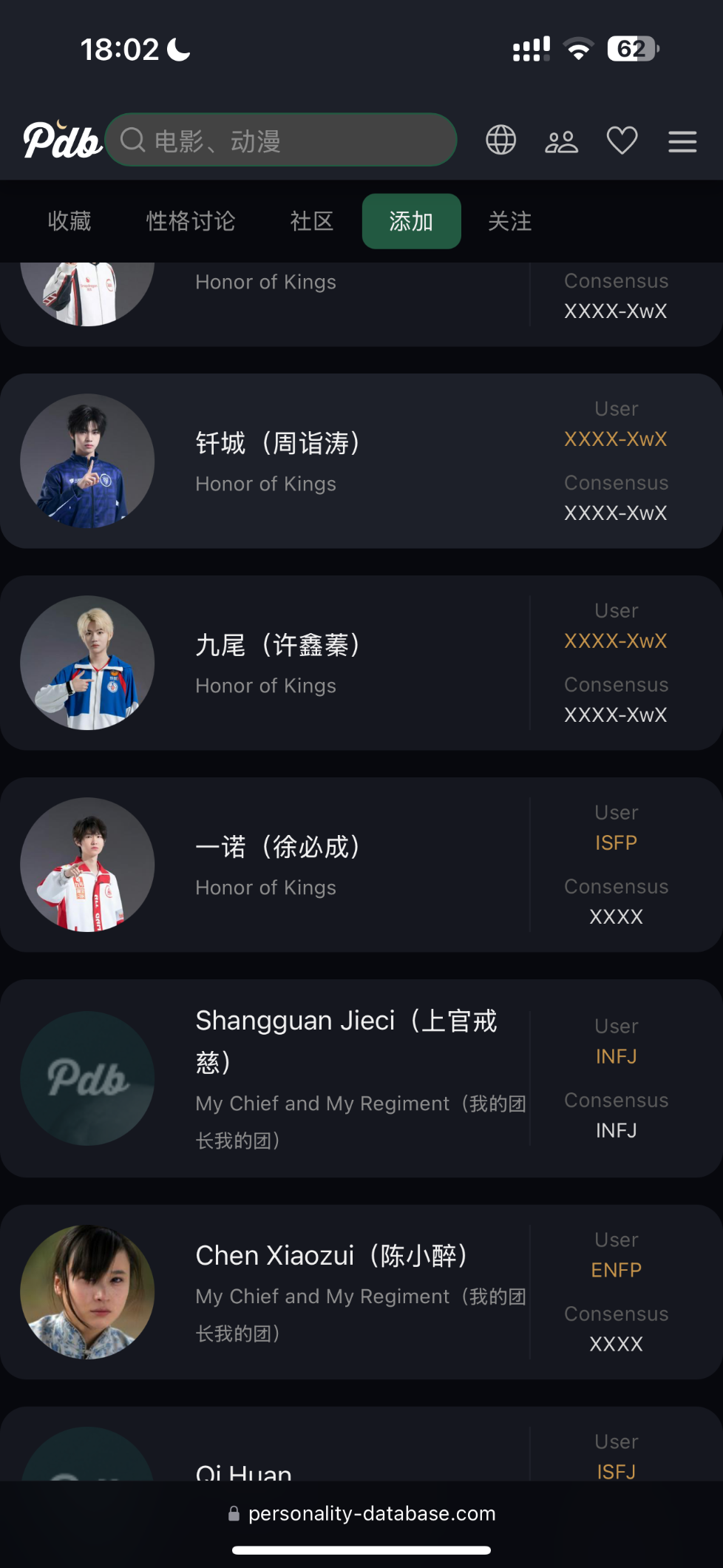Tap the personality-database.com address bar
The width and height of the screenshot is (723, 1568).
tap(361, 1513)
